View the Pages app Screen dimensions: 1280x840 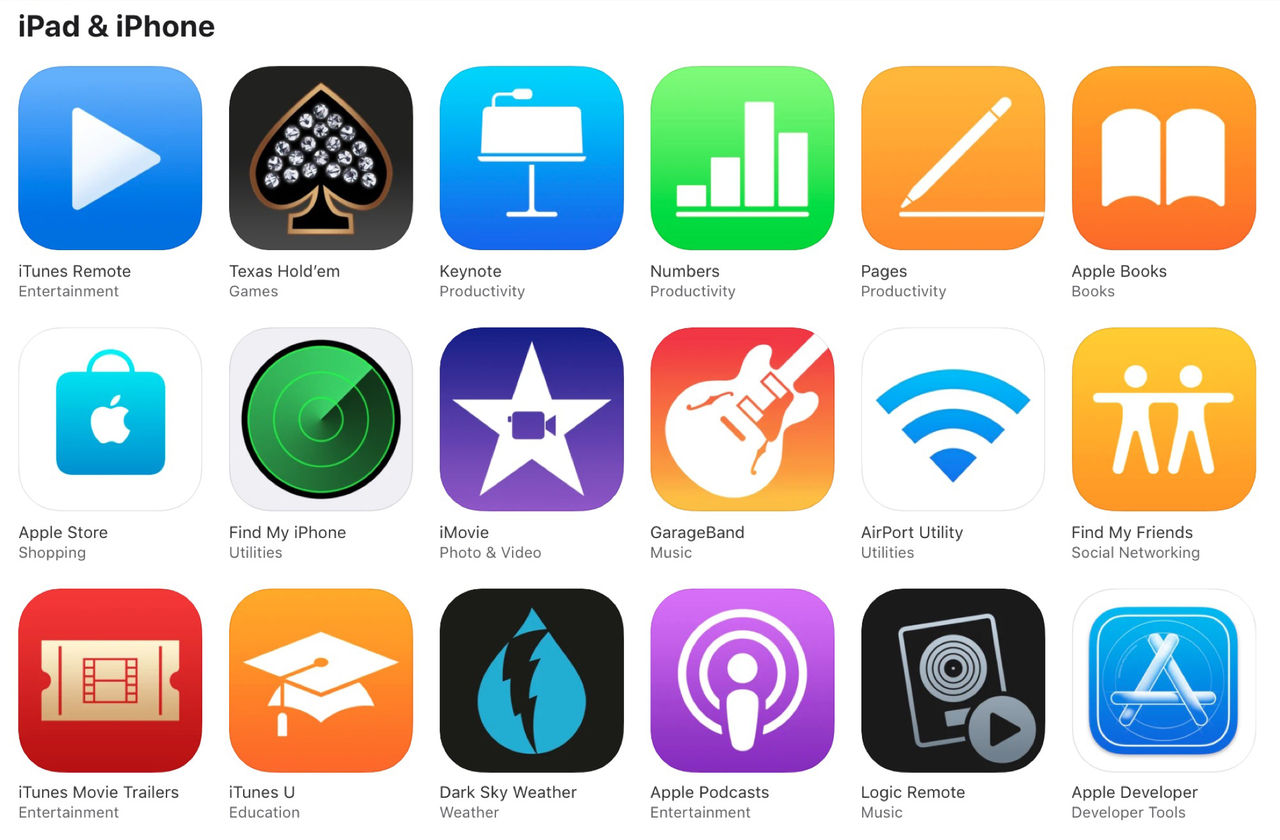(952, 158)
